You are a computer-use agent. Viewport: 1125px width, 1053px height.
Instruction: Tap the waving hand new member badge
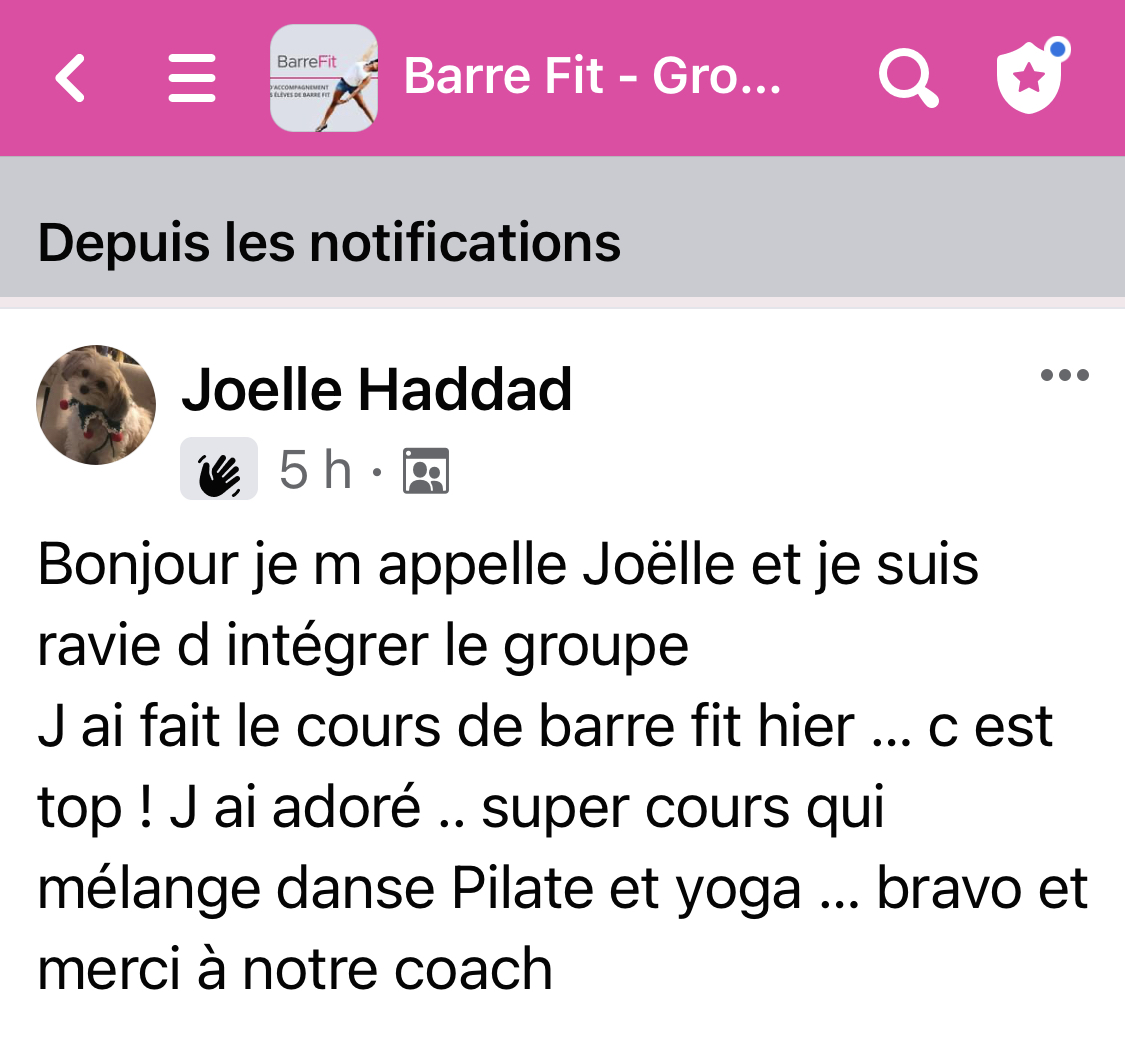[x=219, y=469]
